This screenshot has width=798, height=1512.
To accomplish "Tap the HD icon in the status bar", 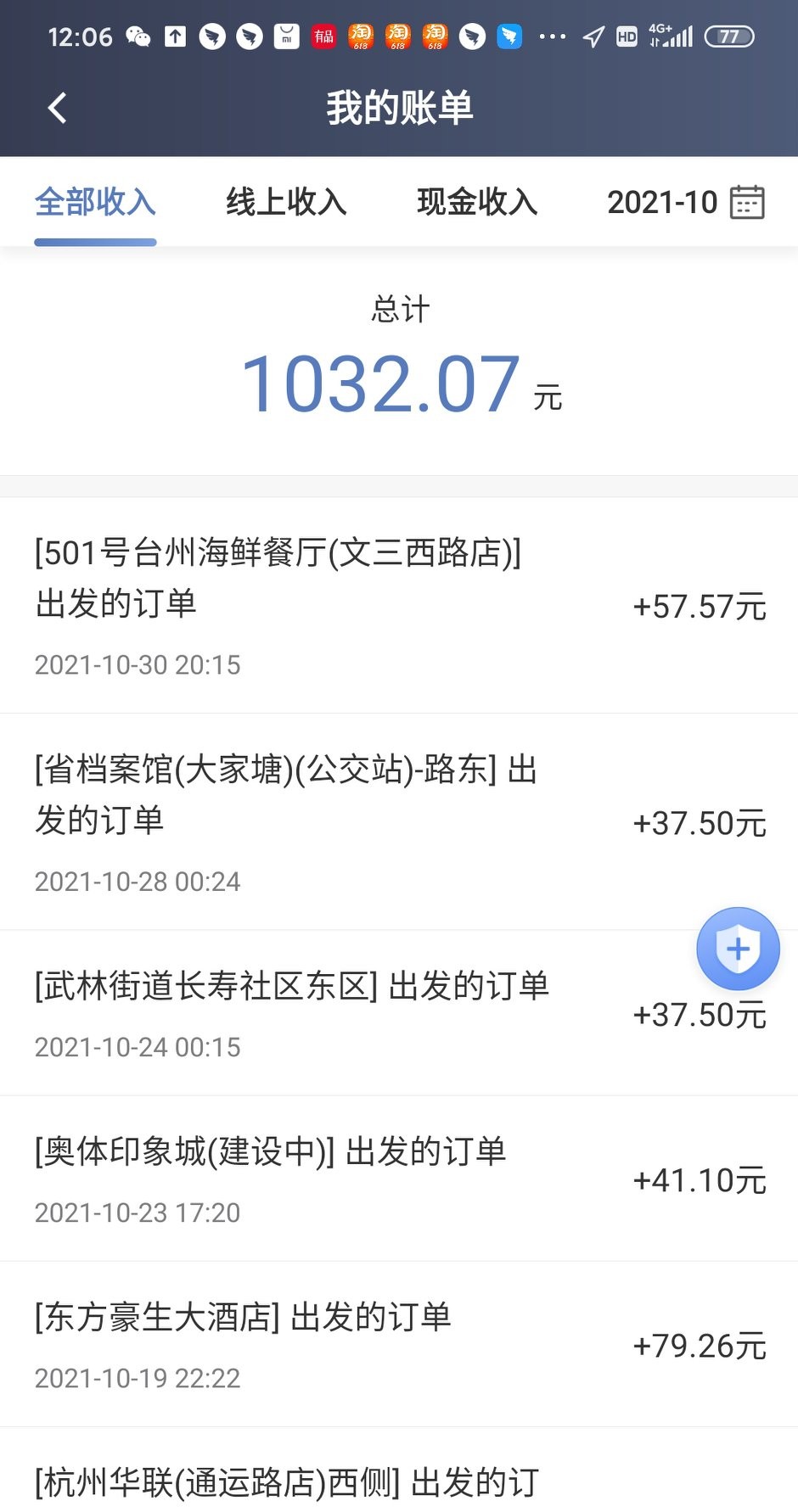I will tap(626, 36).
